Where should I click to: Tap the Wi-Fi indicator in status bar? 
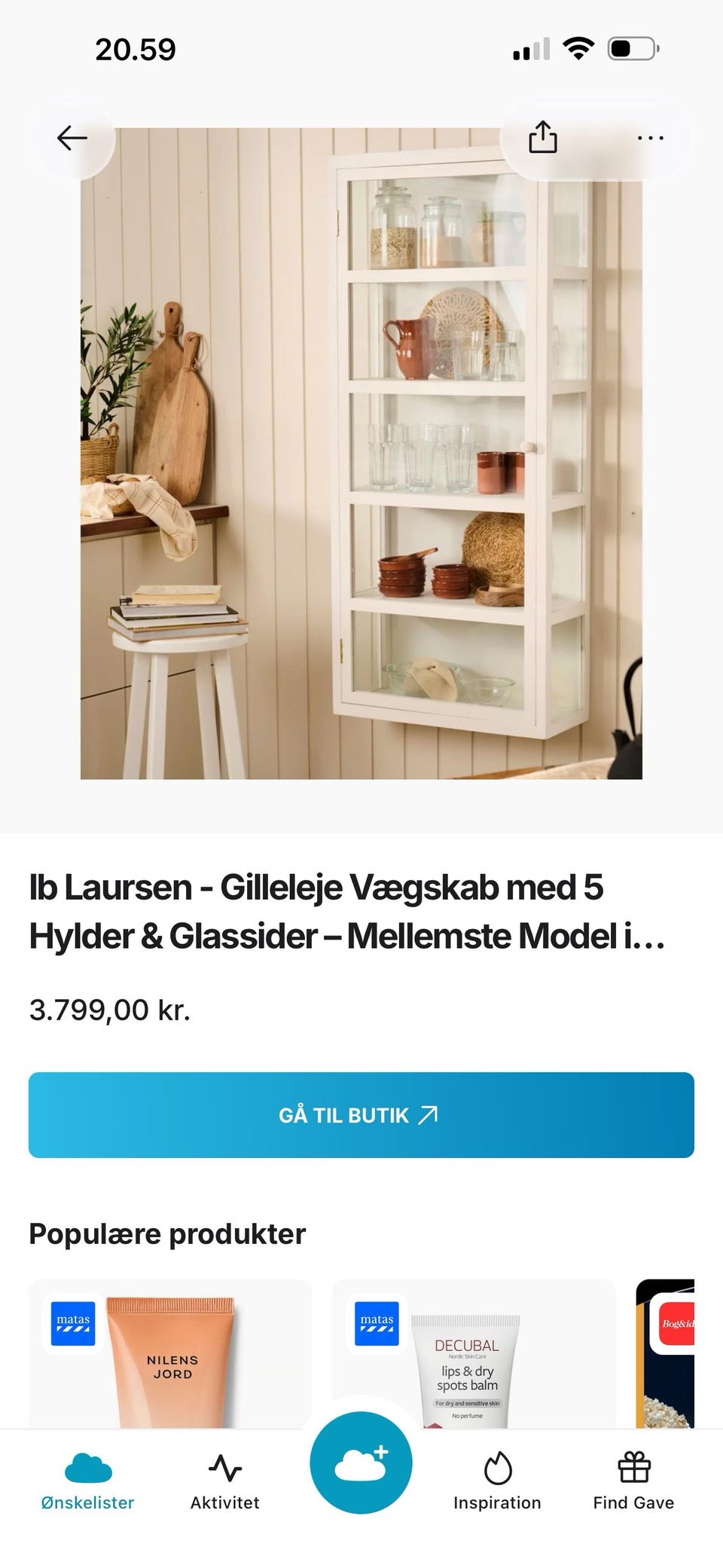point(578,47)
